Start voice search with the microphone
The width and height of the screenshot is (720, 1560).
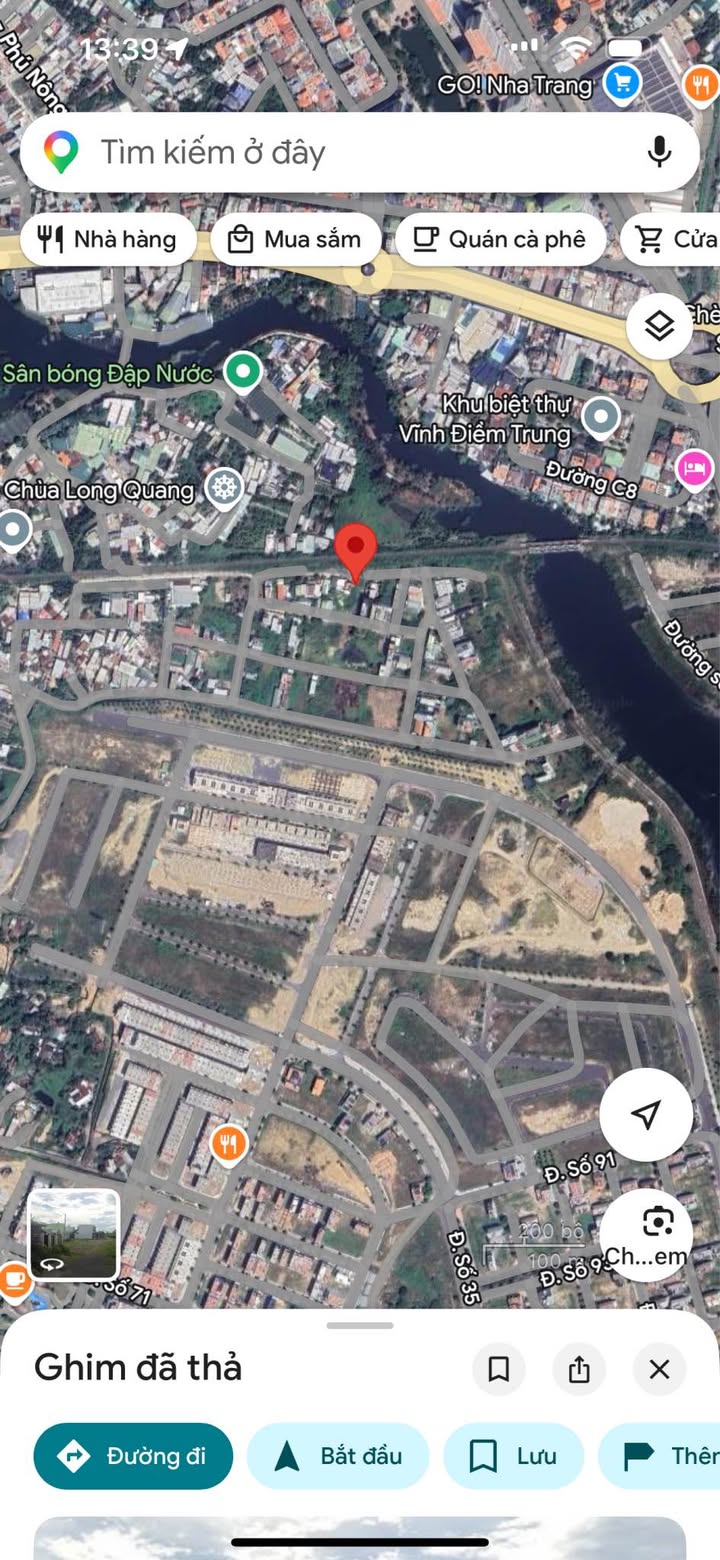click(x=659, y=152)
